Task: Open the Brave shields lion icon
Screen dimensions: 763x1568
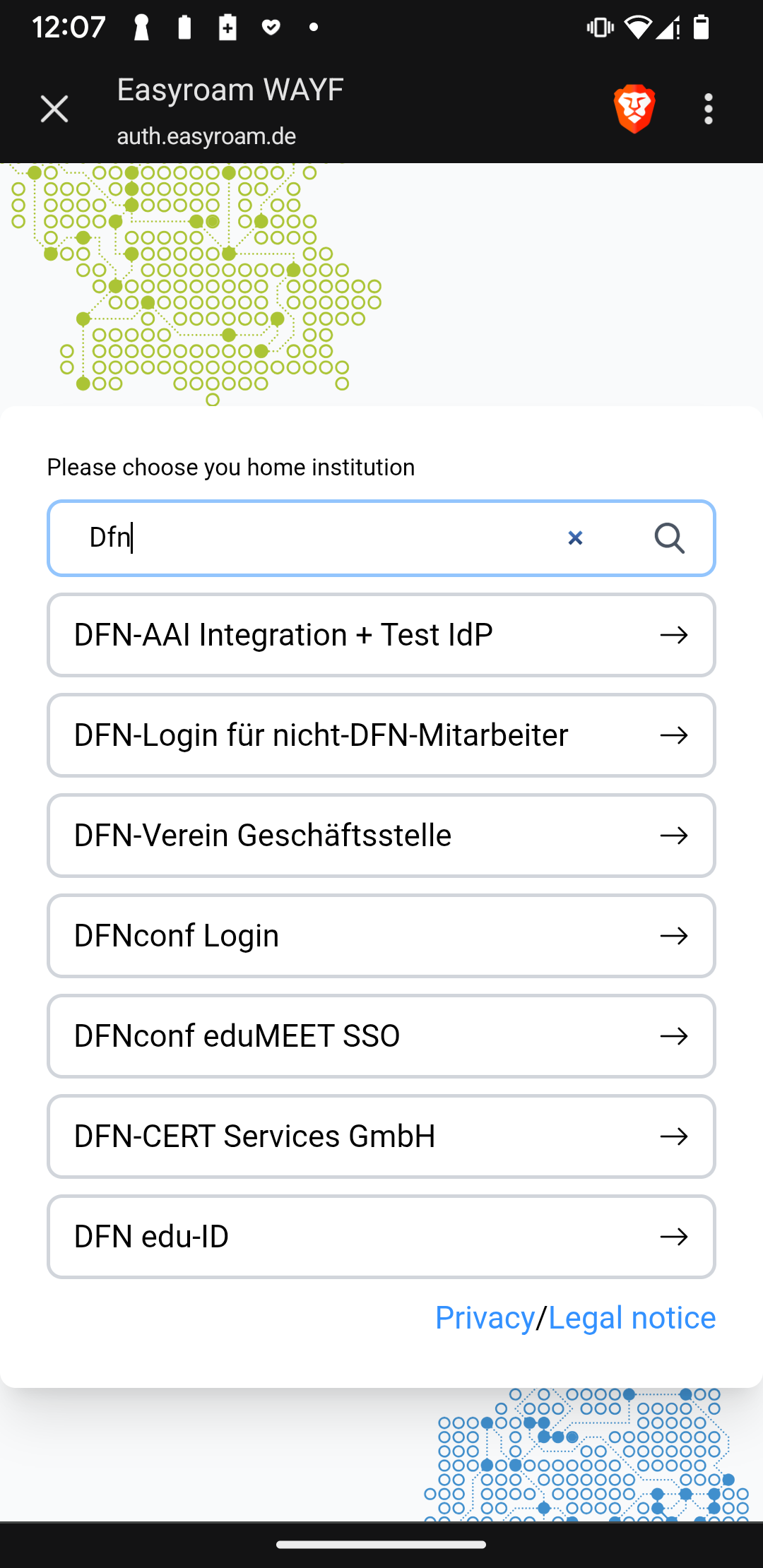Action: click(634, 109)
